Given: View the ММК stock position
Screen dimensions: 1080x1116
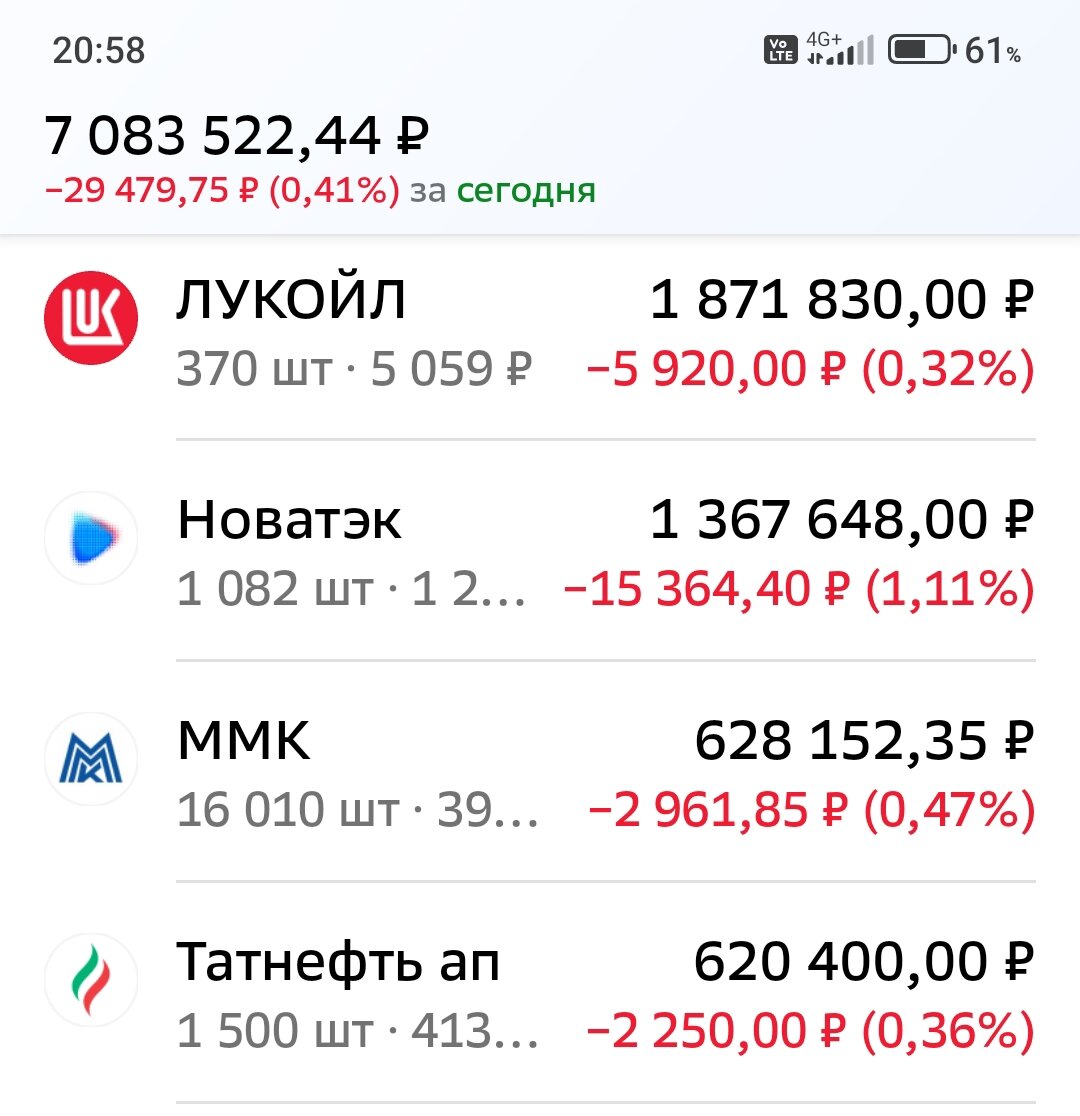Looking at the screenshot, I should [540, 776].
